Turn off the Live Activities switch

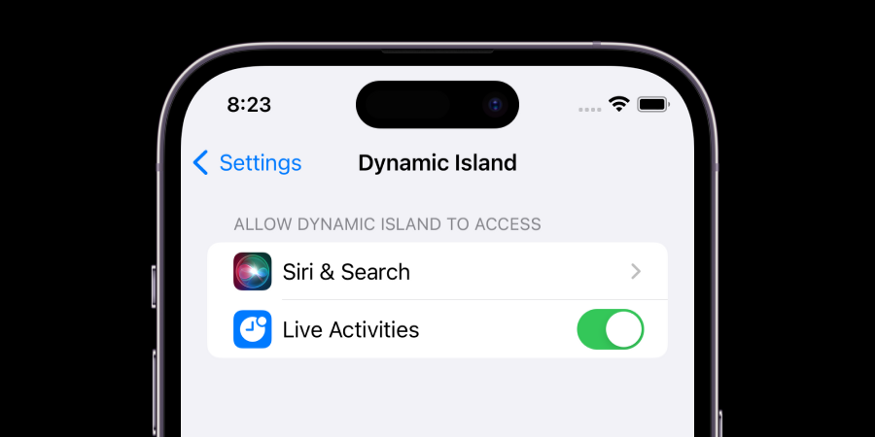[610, 329]
